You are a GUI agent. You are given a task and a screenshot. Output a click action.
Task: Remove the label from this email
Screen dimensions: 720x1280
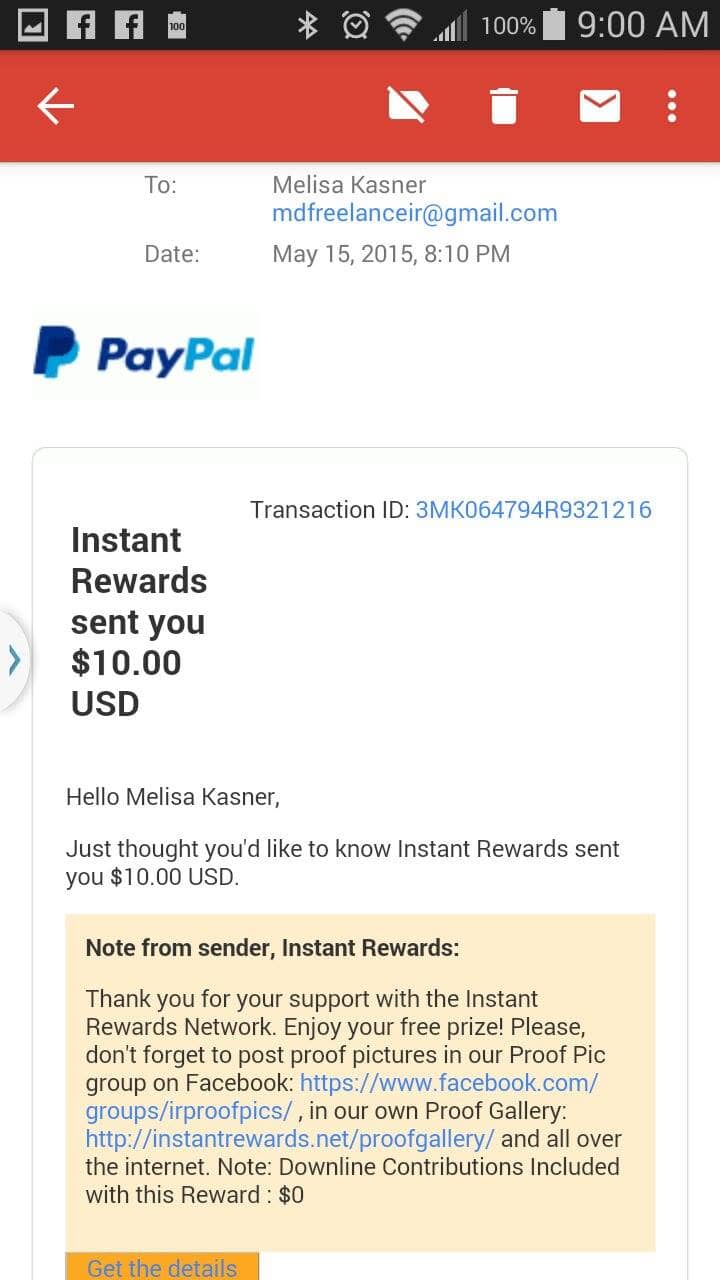pyautogui.click(x=408, y=105)
